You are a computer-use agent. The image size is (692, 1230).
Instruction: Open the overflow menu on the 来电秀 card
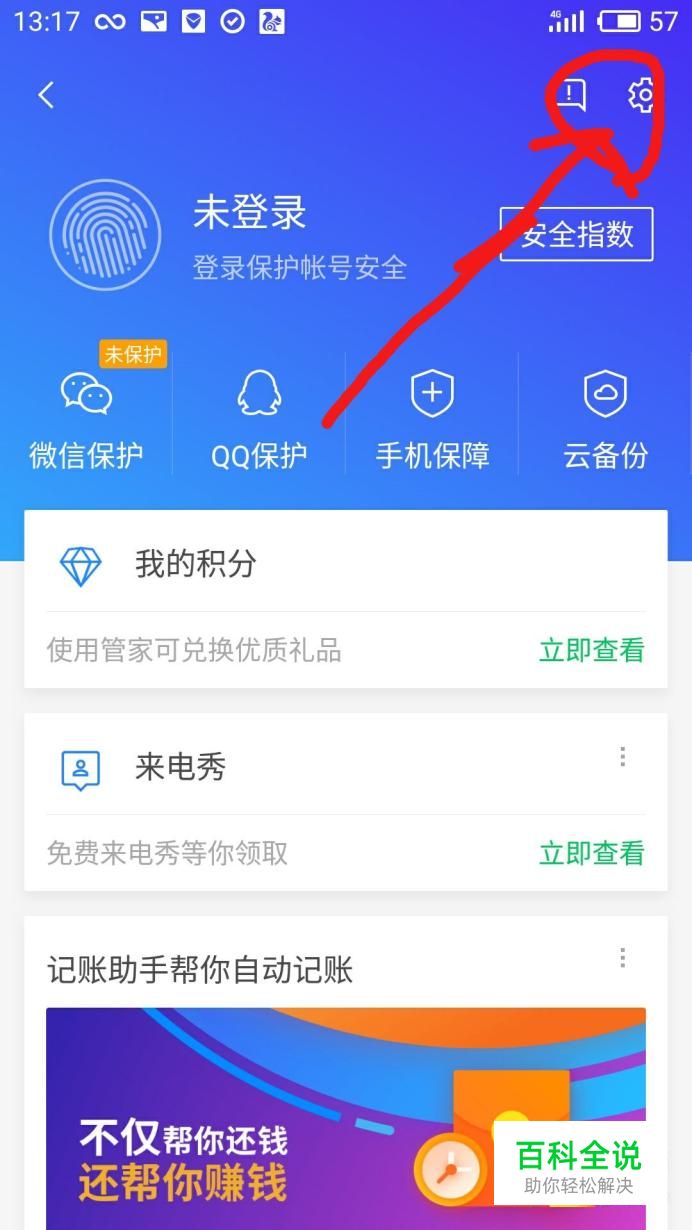coord(622,756)
